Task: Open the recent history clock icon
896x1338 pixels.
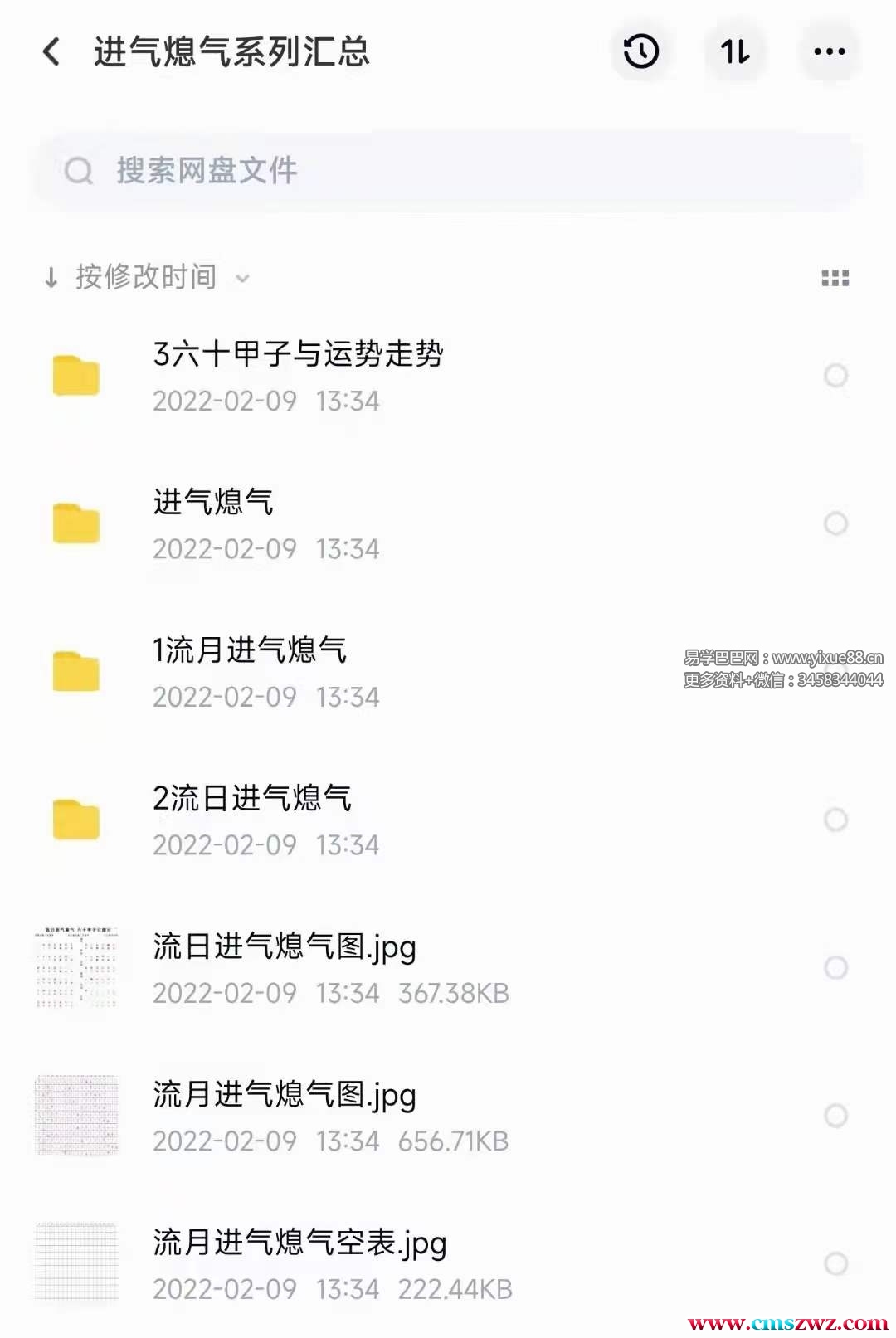Action: click(640, 51)
